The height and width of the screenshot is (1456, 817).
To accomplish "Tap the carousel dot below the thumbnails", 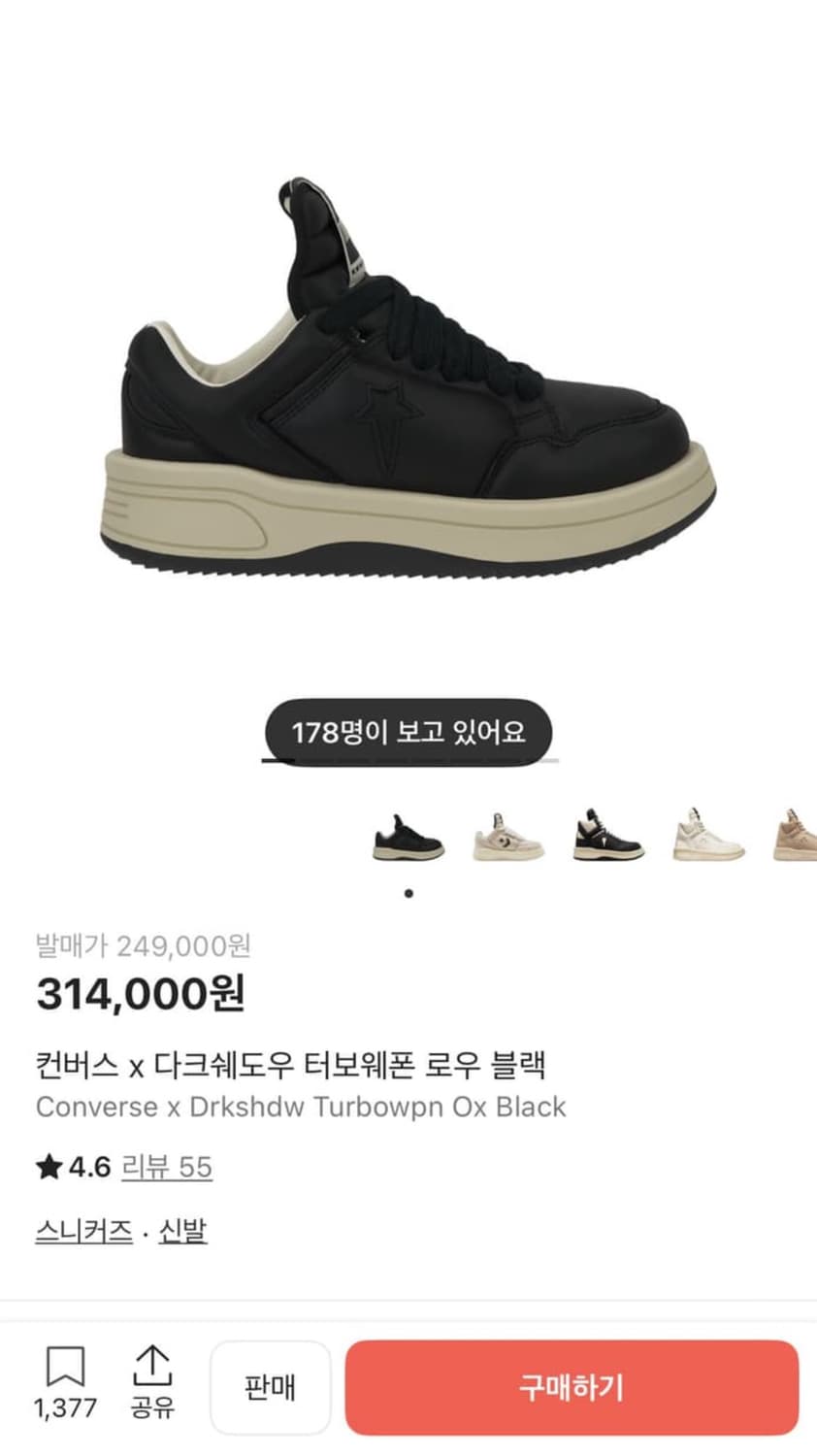I will point(408,891).
